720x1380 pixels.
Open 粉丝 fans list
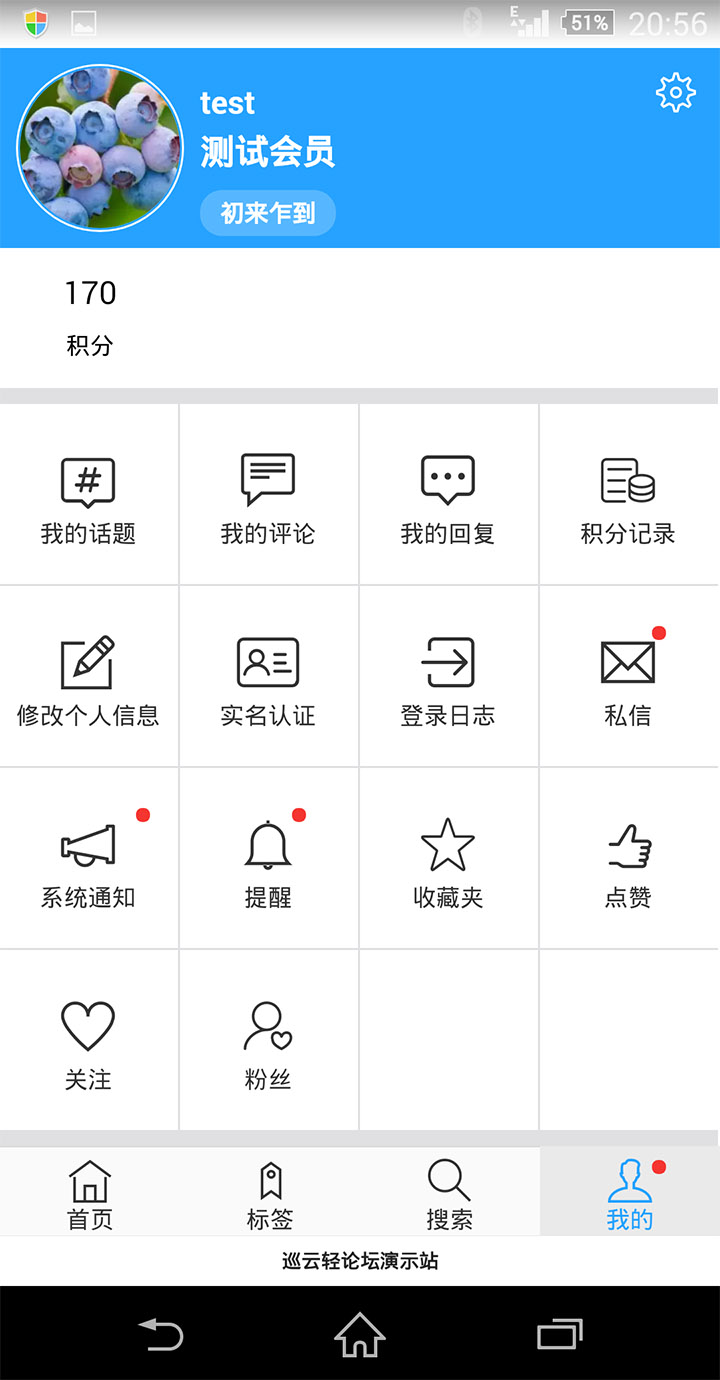(268, 1040)
